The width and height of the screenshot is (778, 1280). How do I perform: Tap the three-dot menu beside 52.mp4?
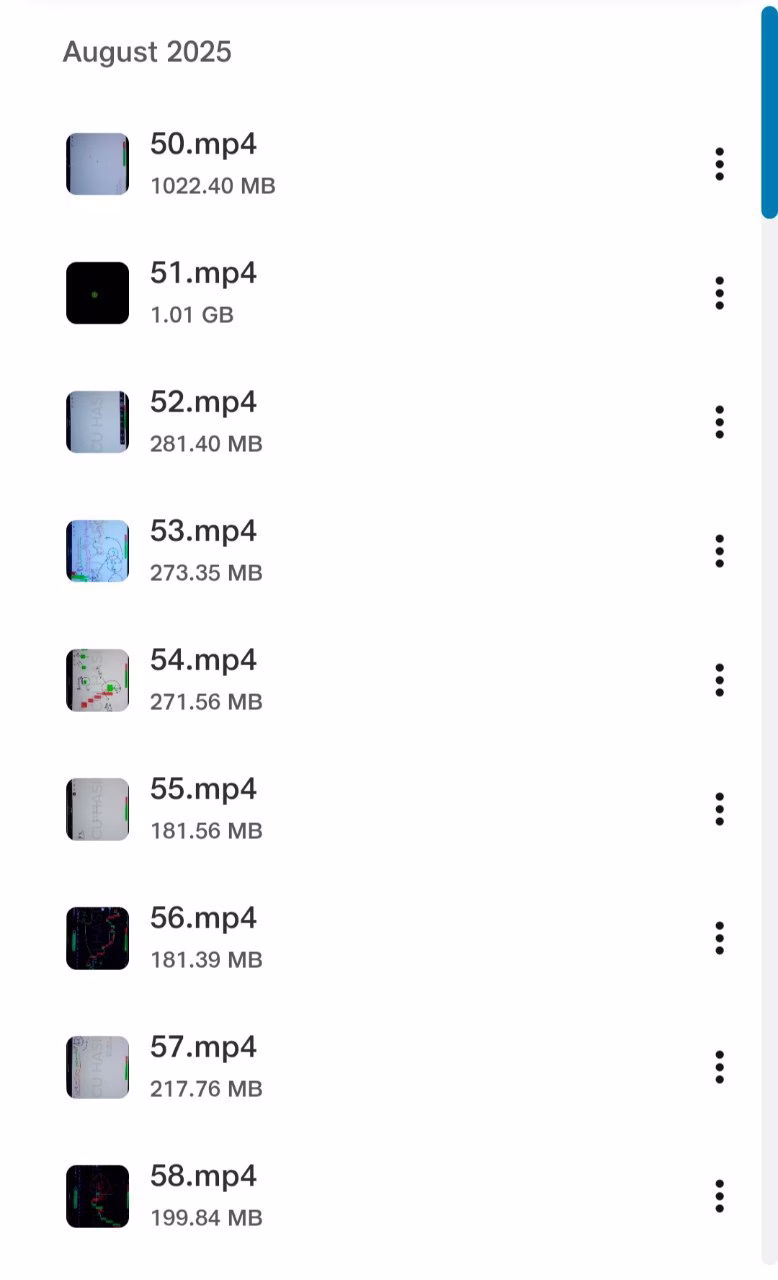coord(719,422)
